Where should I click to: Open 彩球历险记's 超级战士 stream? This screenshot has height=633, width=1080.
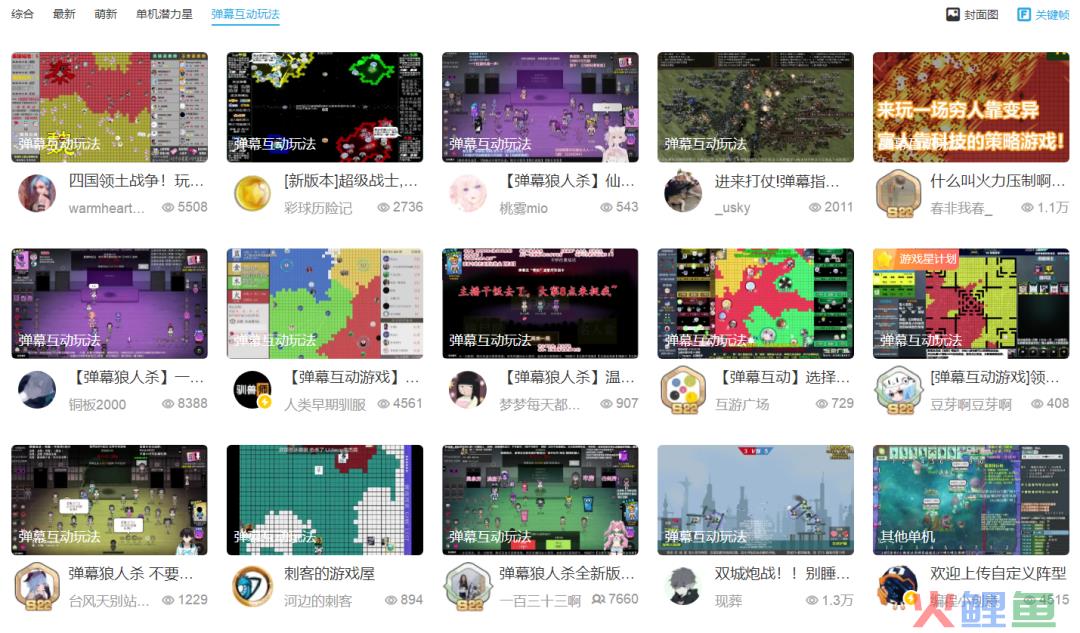click(325, 107)
